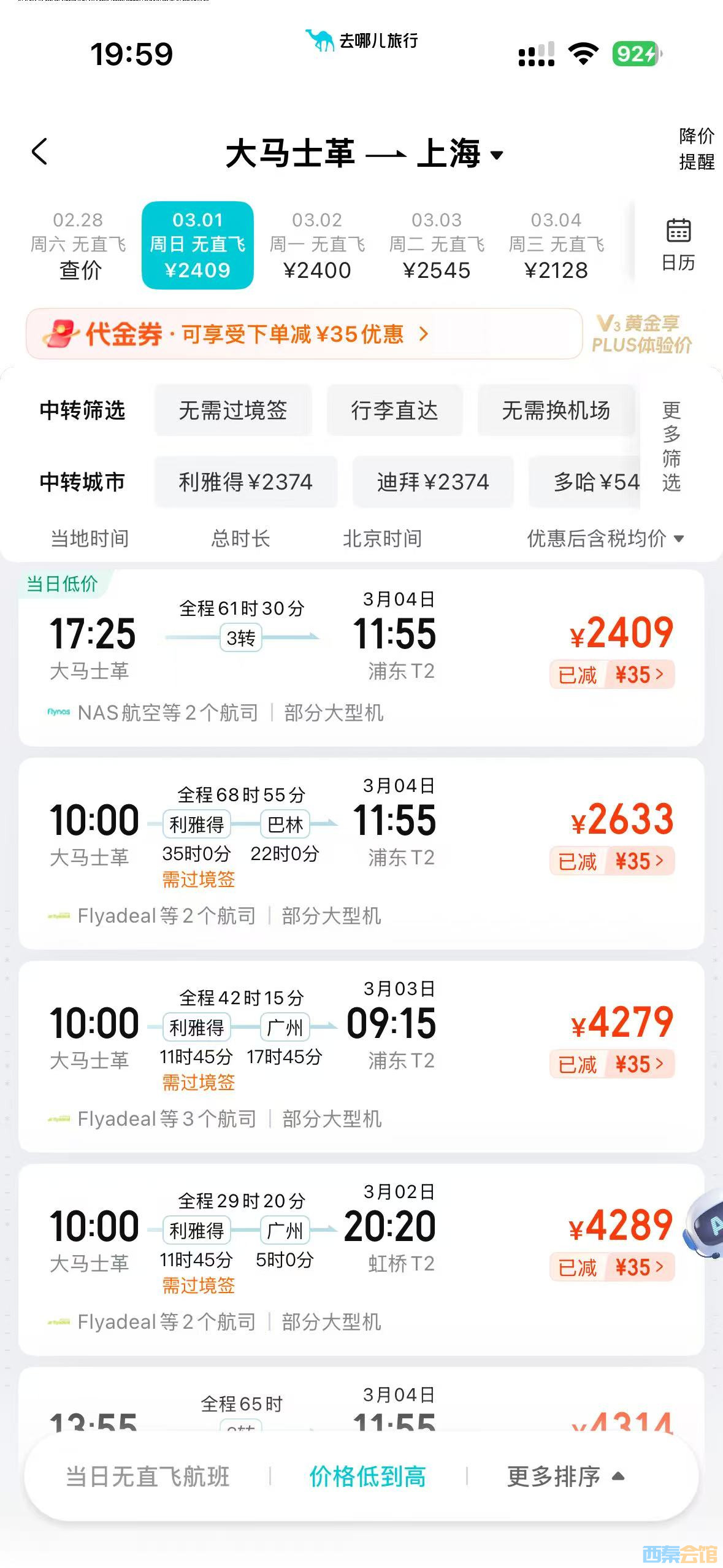Image resolution: width=723 pixels, height=1568 pixels.
Task: Open 更多筛选 more filters
Action: pos(671,446)
